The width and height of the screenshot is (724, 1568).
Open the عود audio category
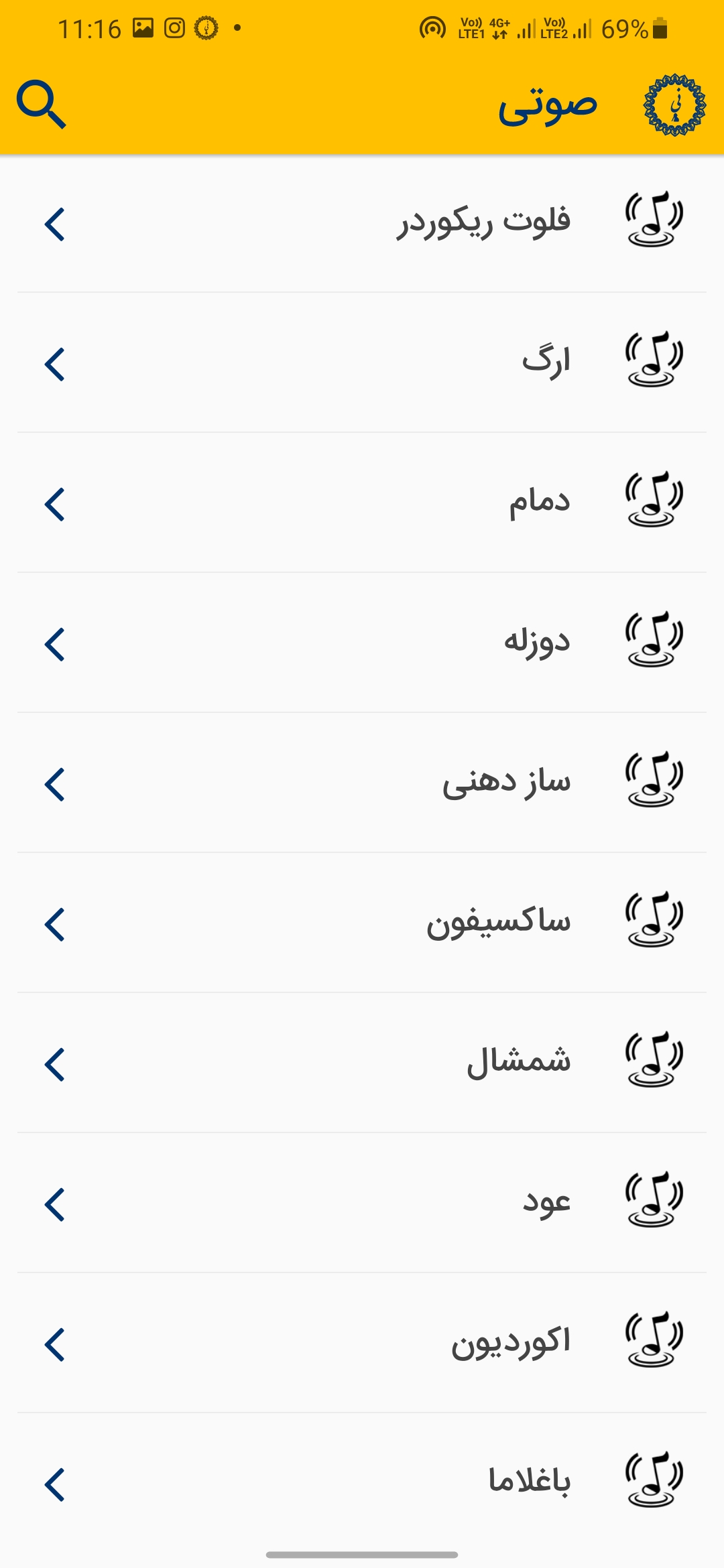pyautogui.click(x=362, y=1203)
